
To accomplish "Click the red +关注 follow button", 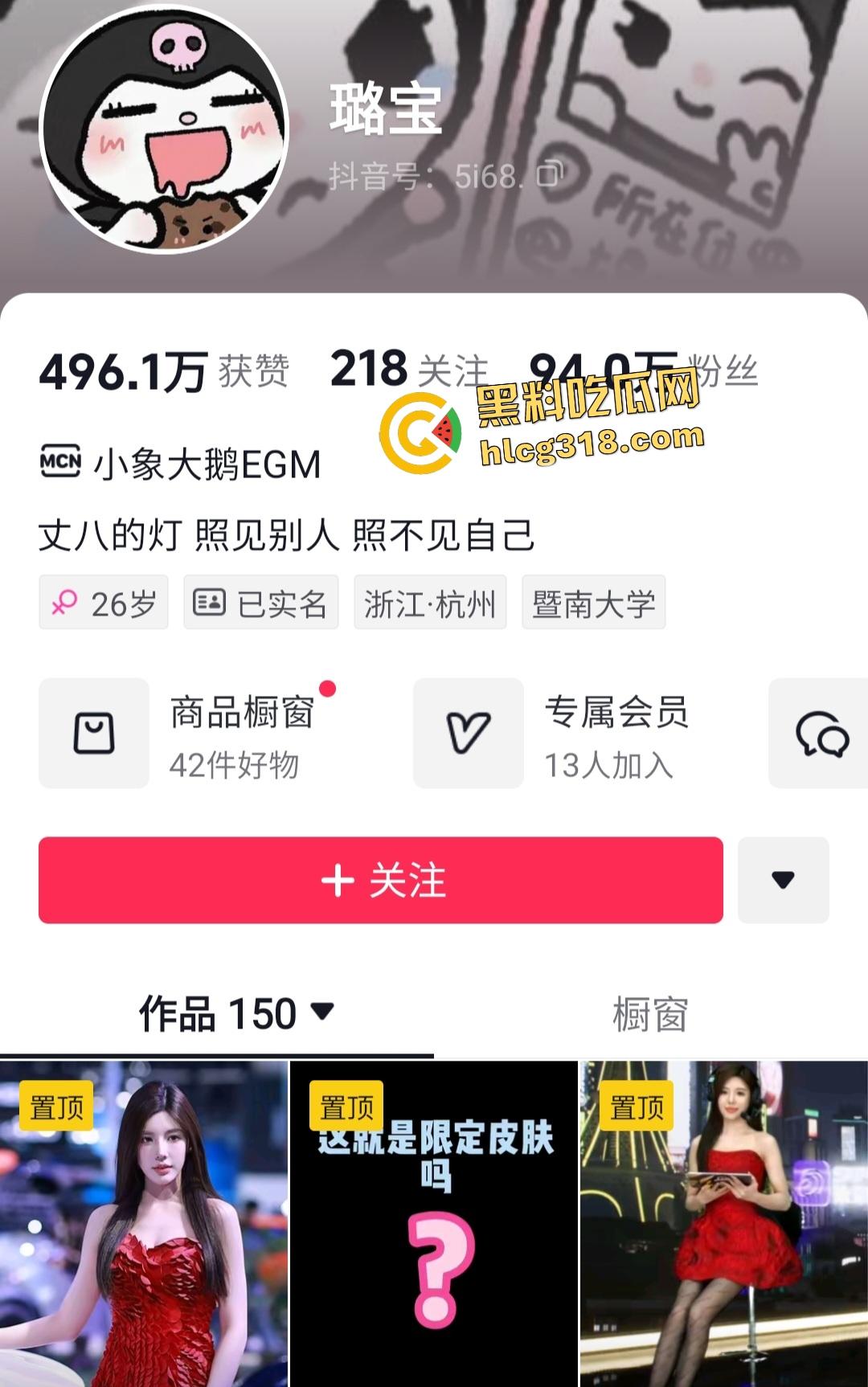I will (x=383, y=882).
